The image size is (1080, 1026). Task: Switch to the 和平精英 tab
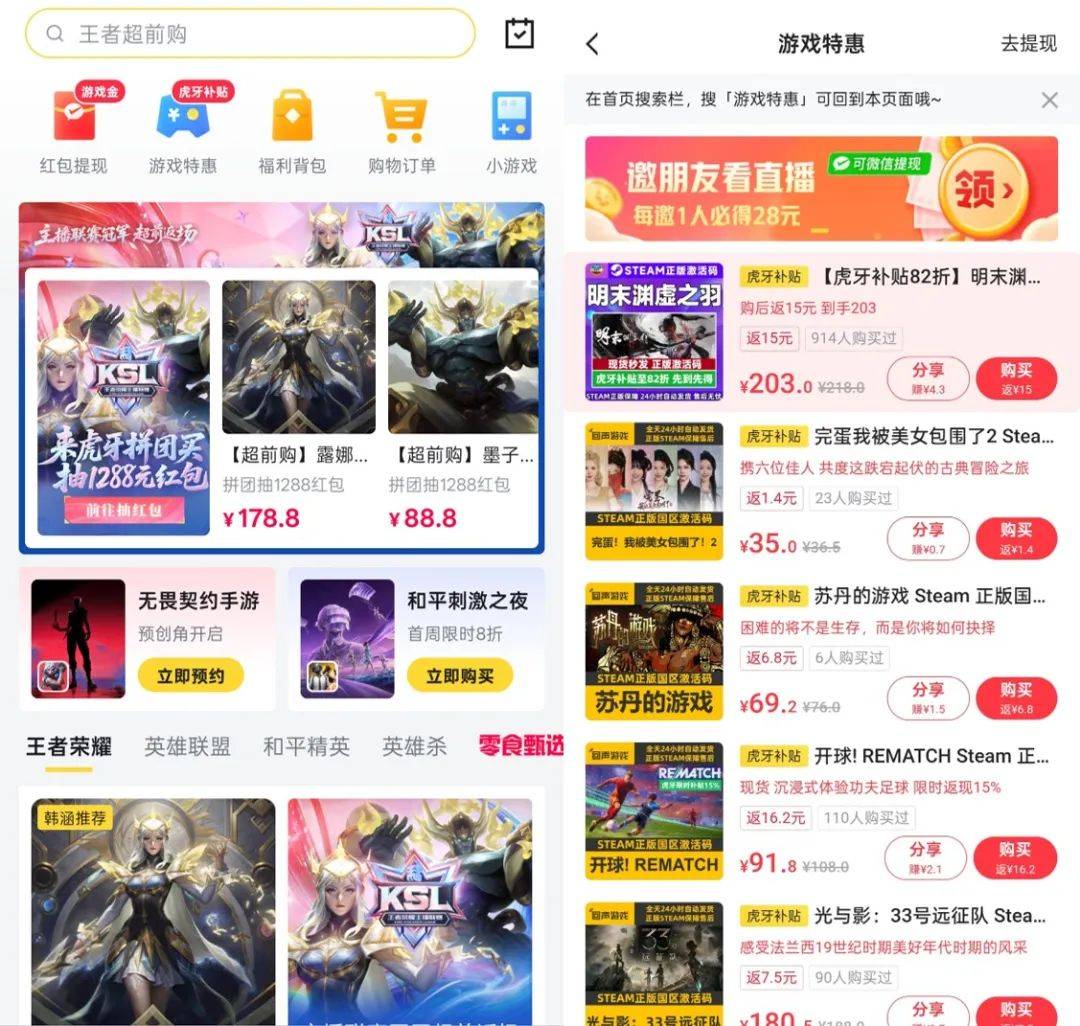pos(306,747)
